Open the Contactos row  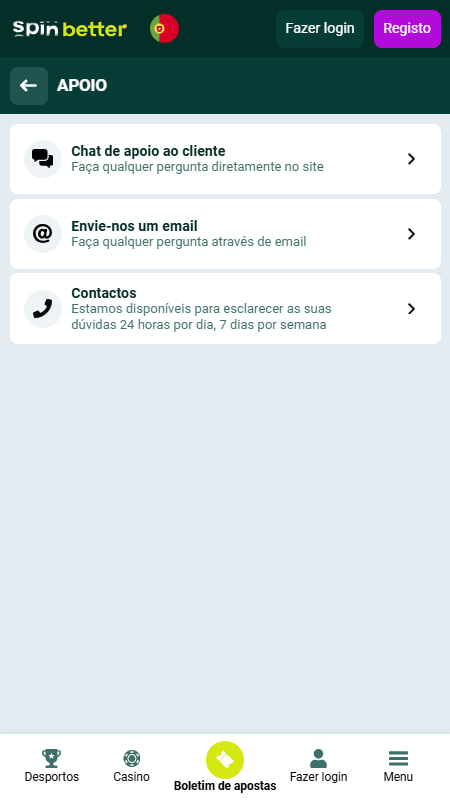tap(225, 309)
